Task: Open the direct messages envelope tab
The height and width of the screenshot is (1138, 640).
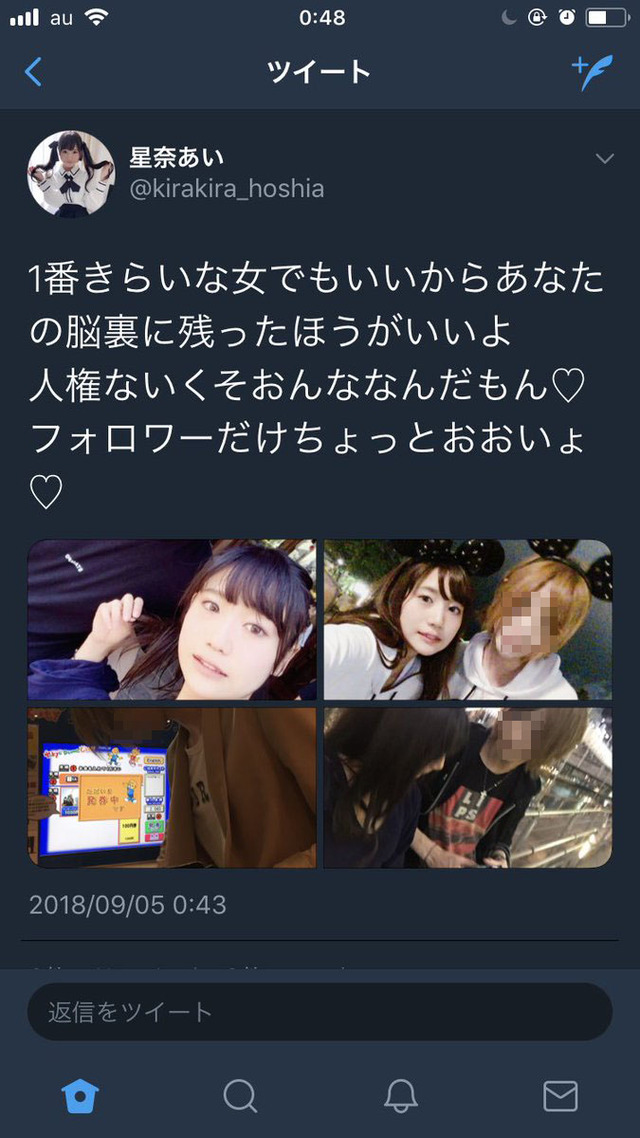Action: 560,1096
